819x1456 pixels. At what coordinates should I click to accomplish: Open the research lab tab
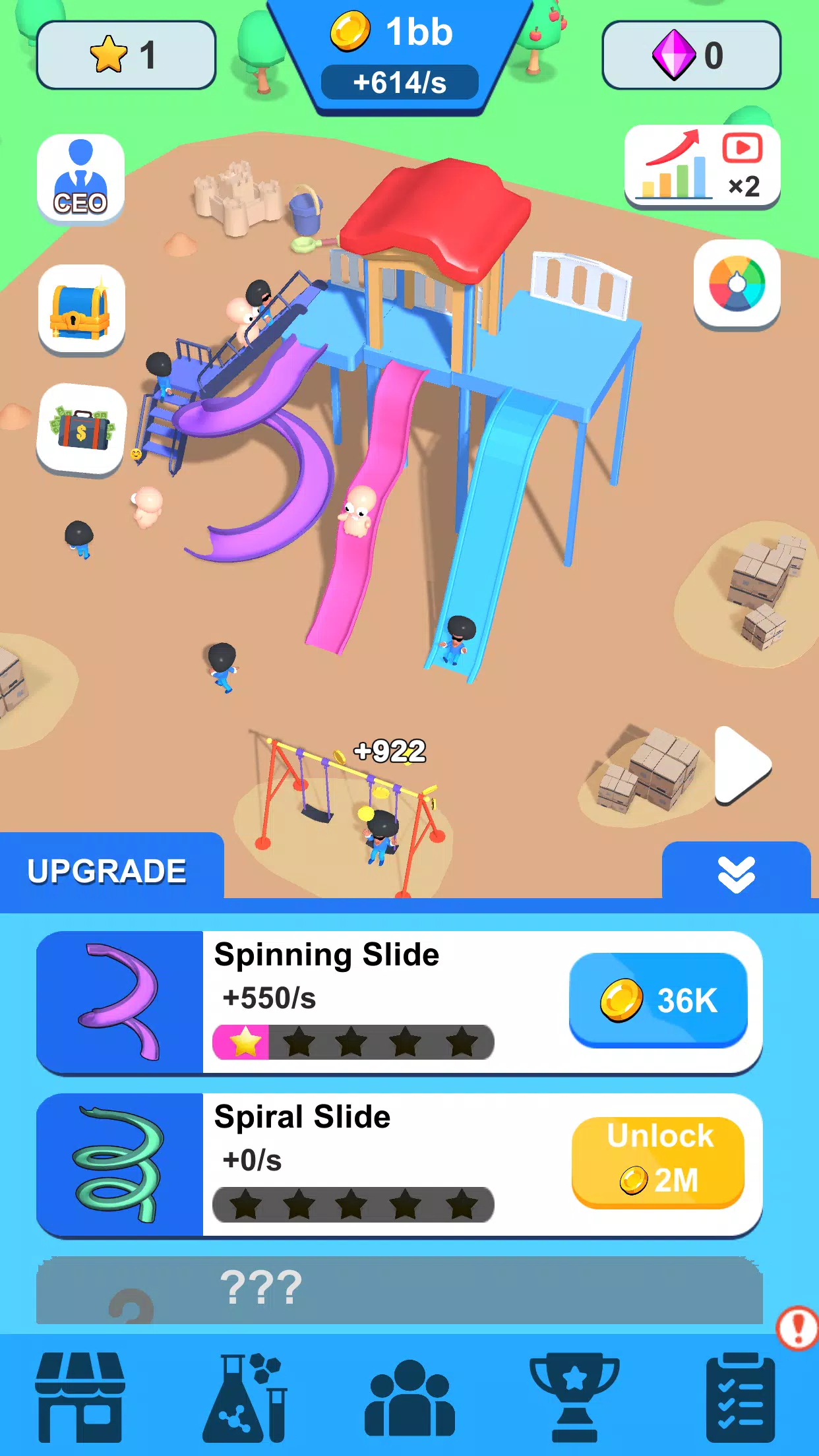245,1396
